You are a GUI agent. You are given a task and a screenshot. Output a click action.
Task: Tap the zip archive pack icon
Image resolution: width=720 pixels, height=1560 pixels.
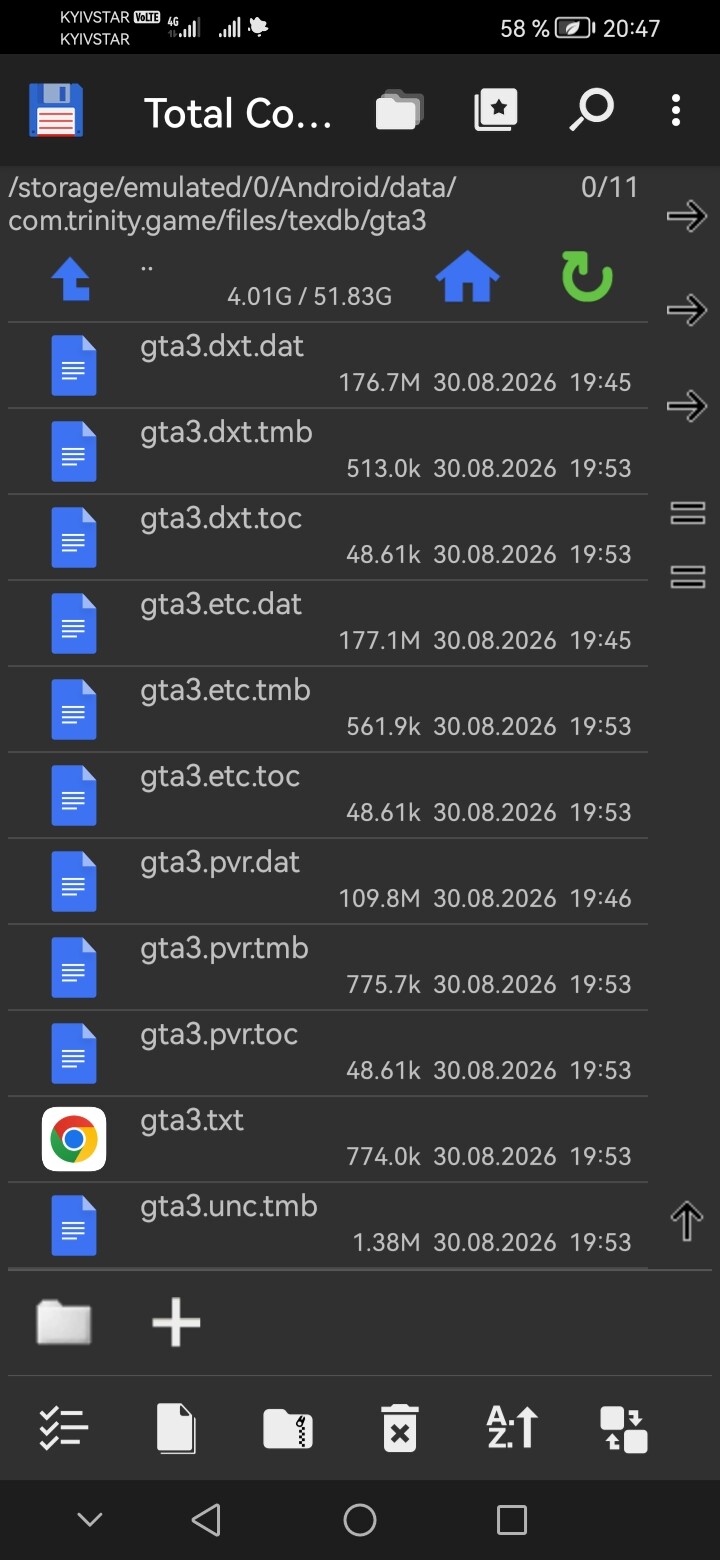click(288, 1428)
